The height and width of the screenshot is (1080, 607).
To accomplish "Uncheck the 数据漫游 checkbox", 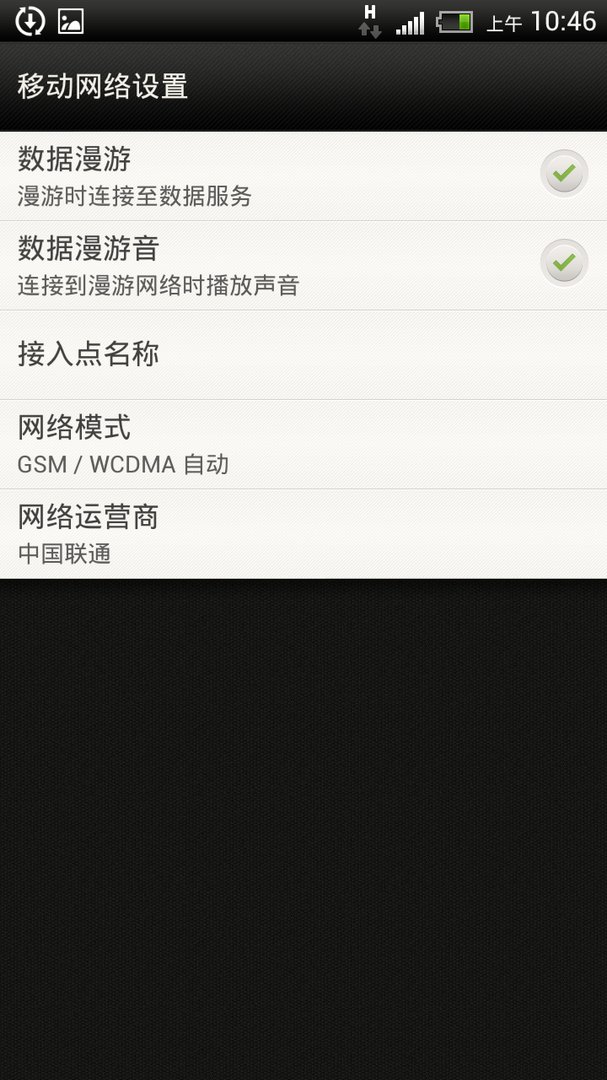I will (563, 174).
